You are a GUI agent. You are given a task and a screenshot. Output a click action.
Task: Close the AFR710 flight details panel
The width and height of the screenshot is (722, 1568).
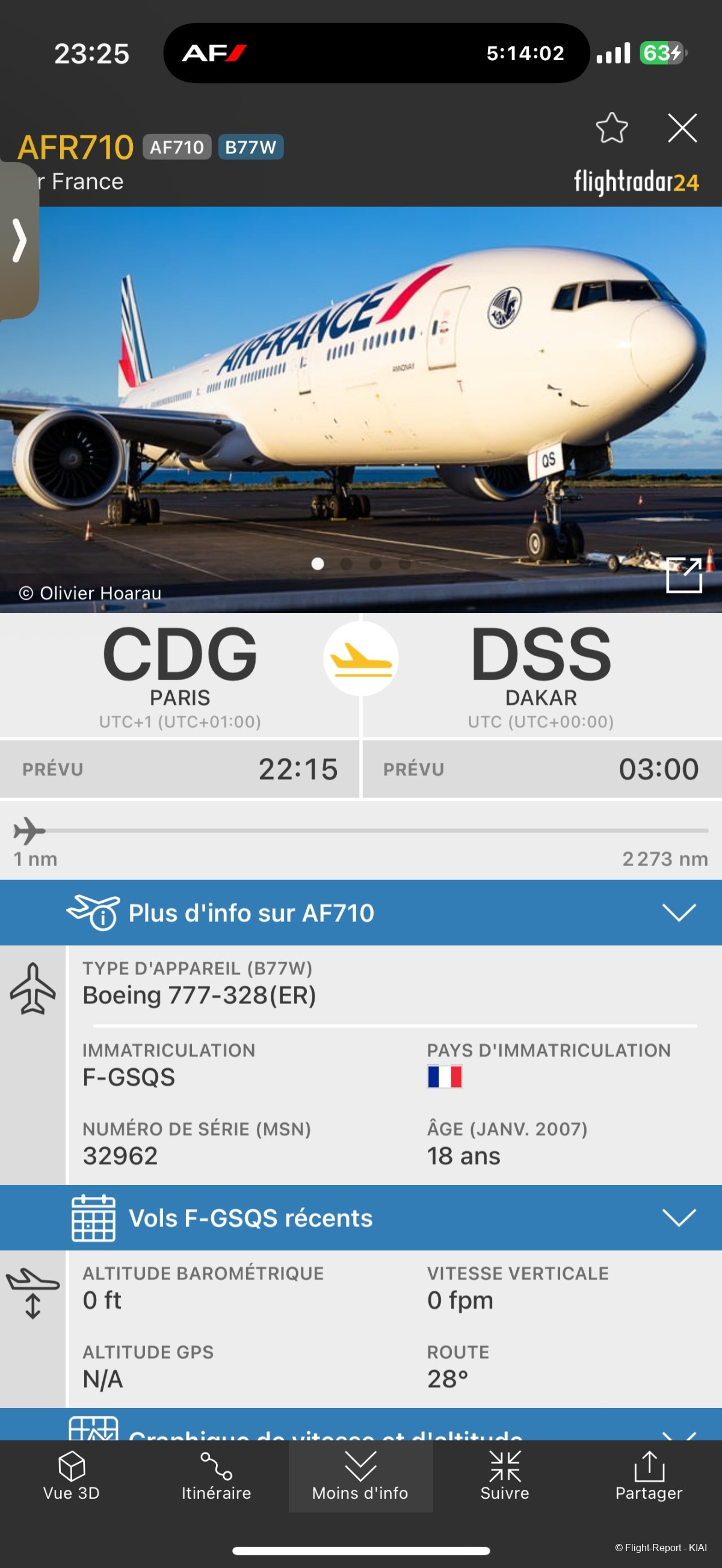coord(682,129)
